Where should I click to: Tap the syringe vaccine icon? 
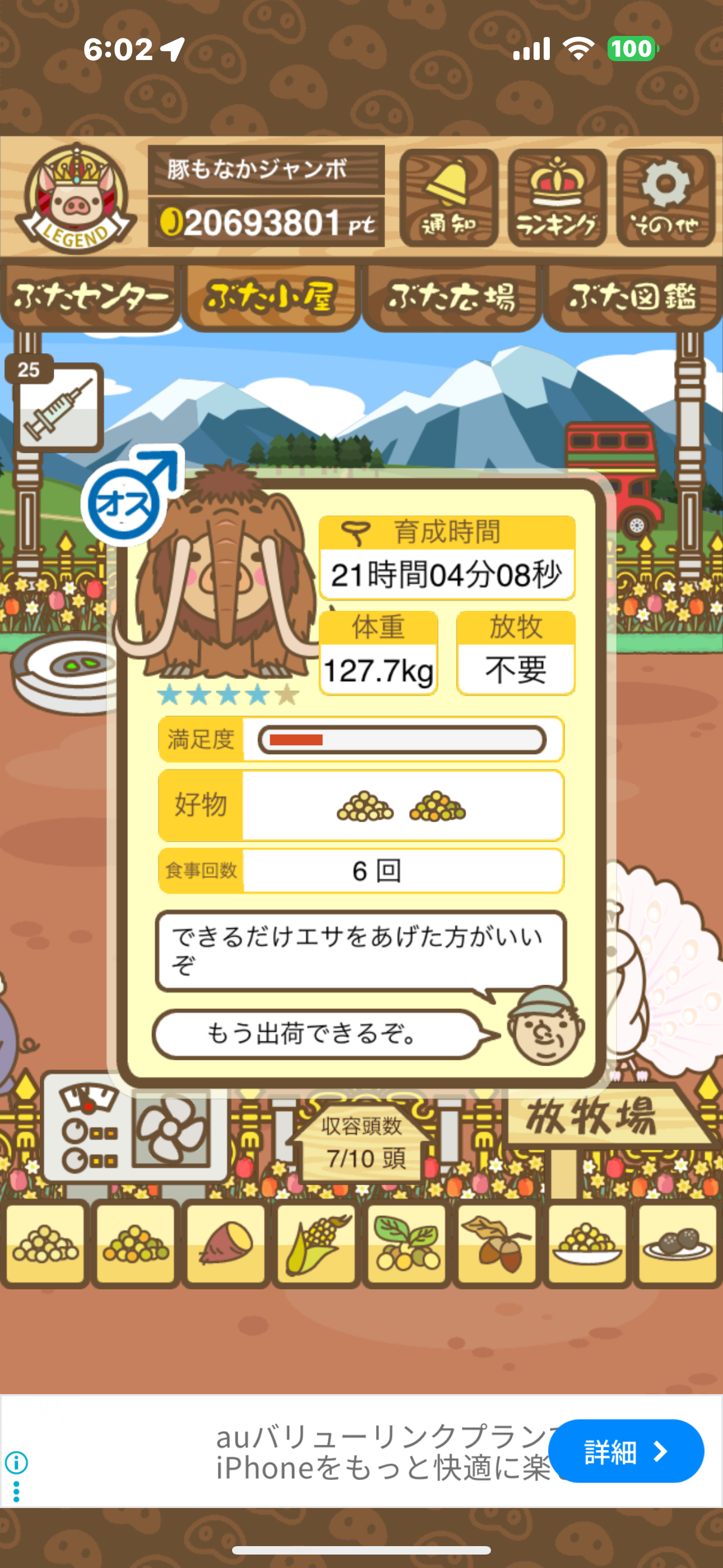click(58, 407)
